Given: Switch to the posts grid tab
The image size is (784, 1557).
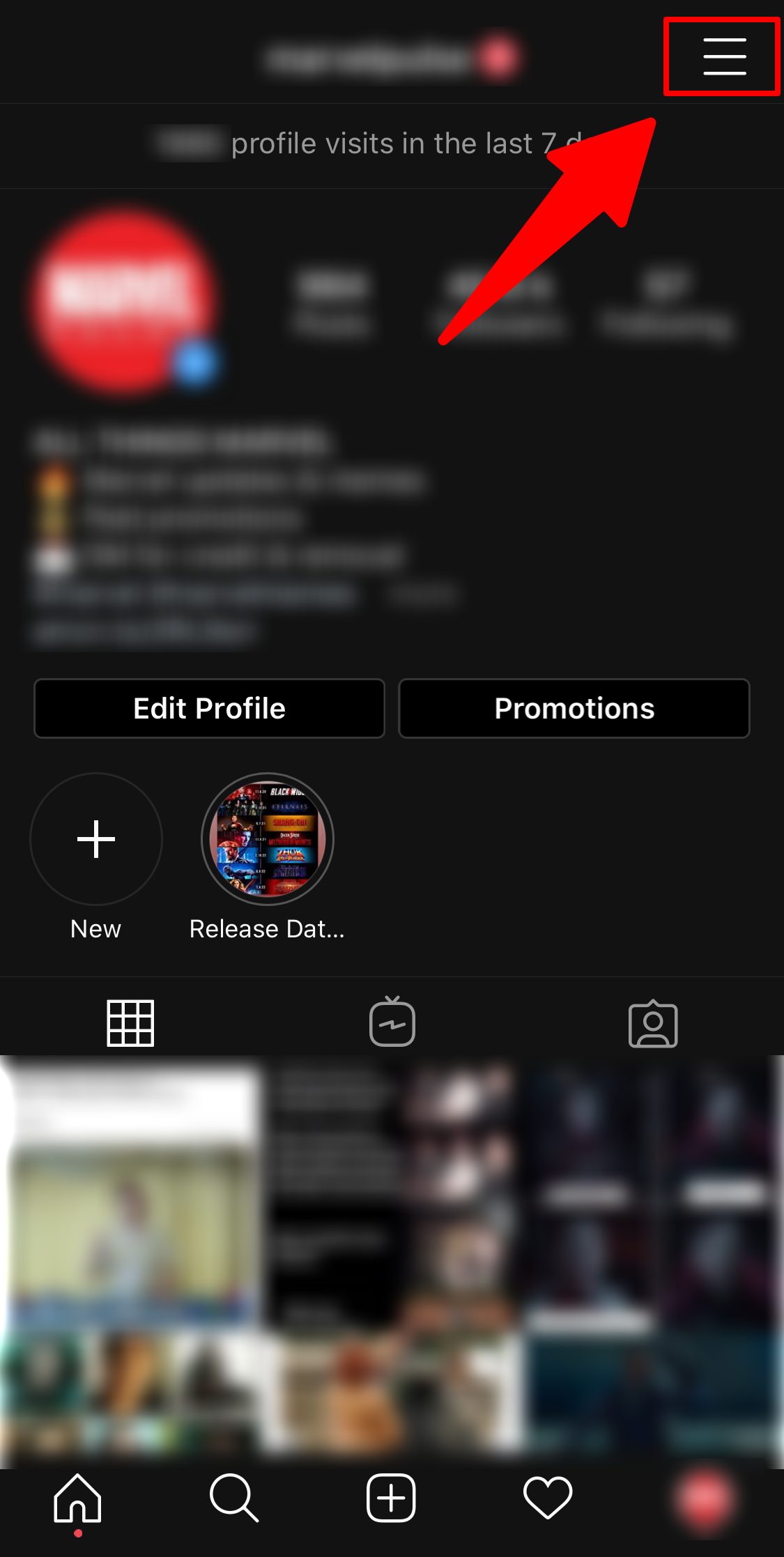Looking at the screenshot, I should point(130,1023).
